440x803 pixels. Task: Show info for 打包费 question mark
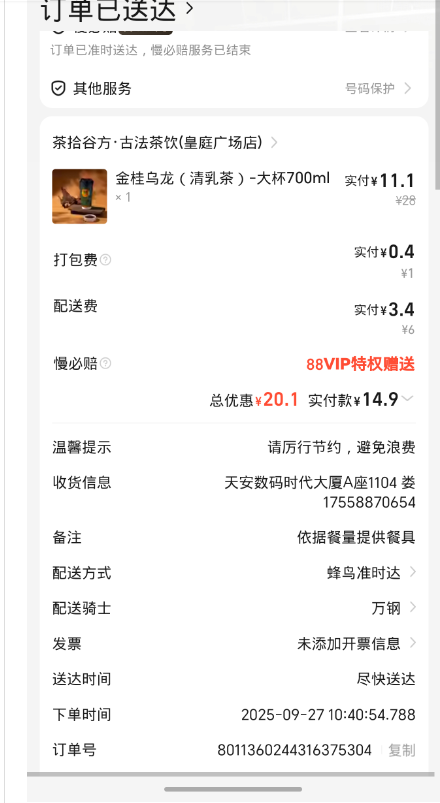(106, 260)
